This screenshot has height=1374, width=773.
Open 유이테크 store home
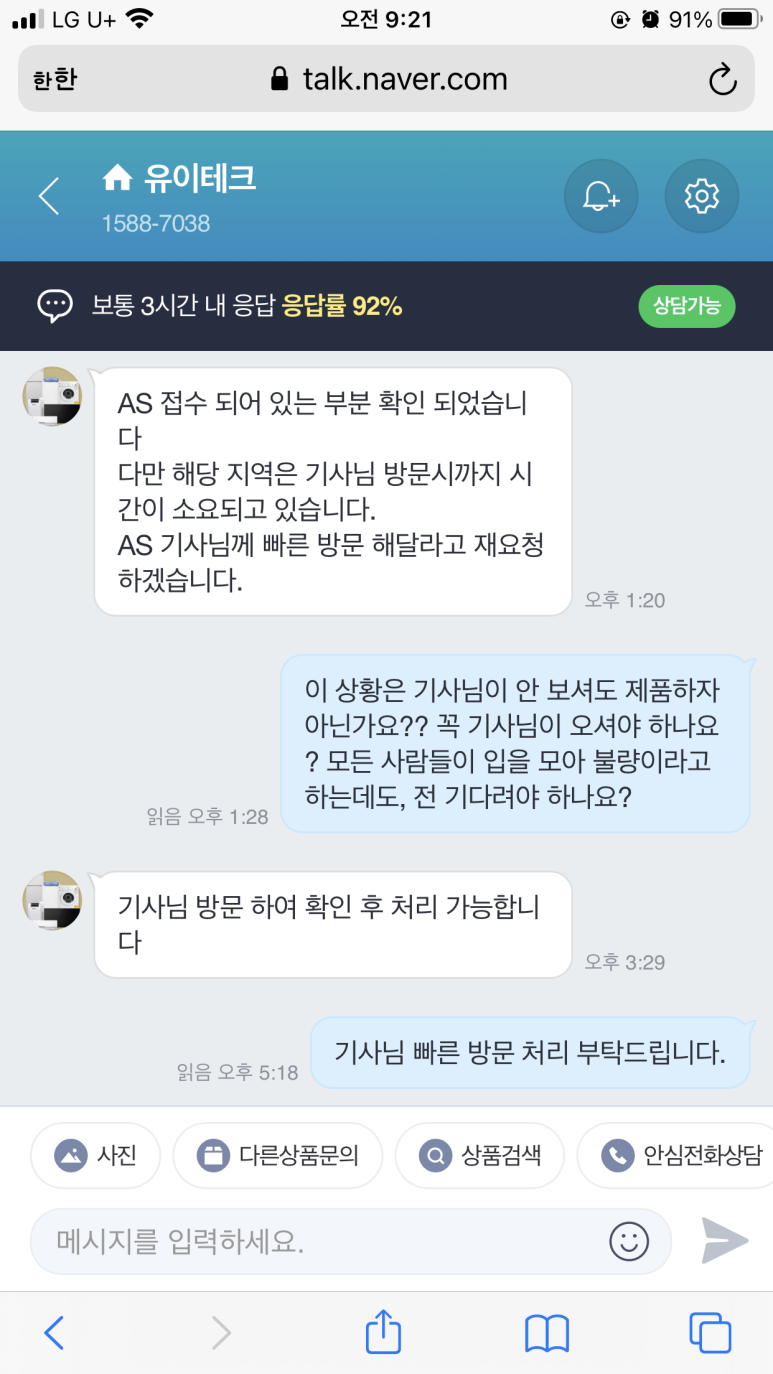pos(180,178)
